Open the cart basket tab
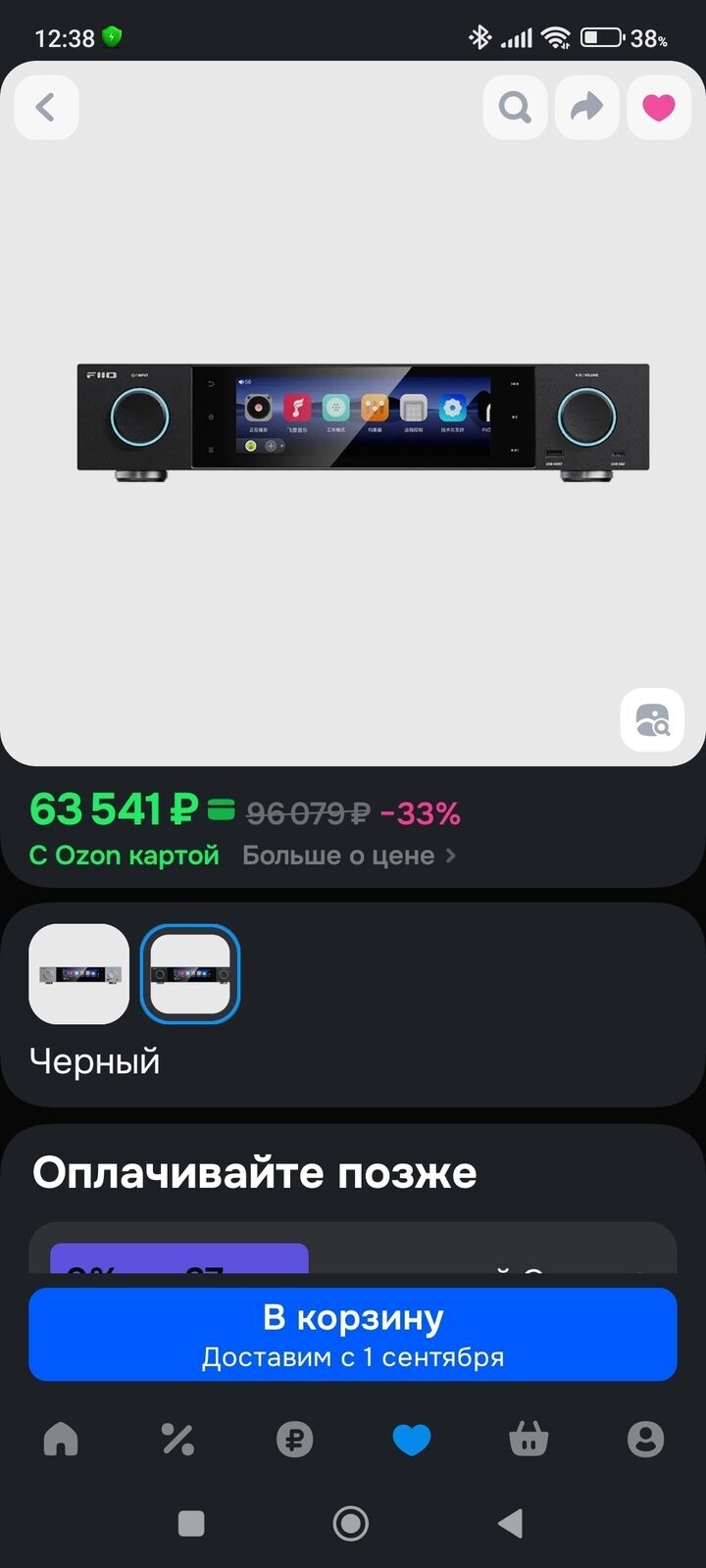Image resolution: width=706 pixels, height=1568 pixels. 529,1439
